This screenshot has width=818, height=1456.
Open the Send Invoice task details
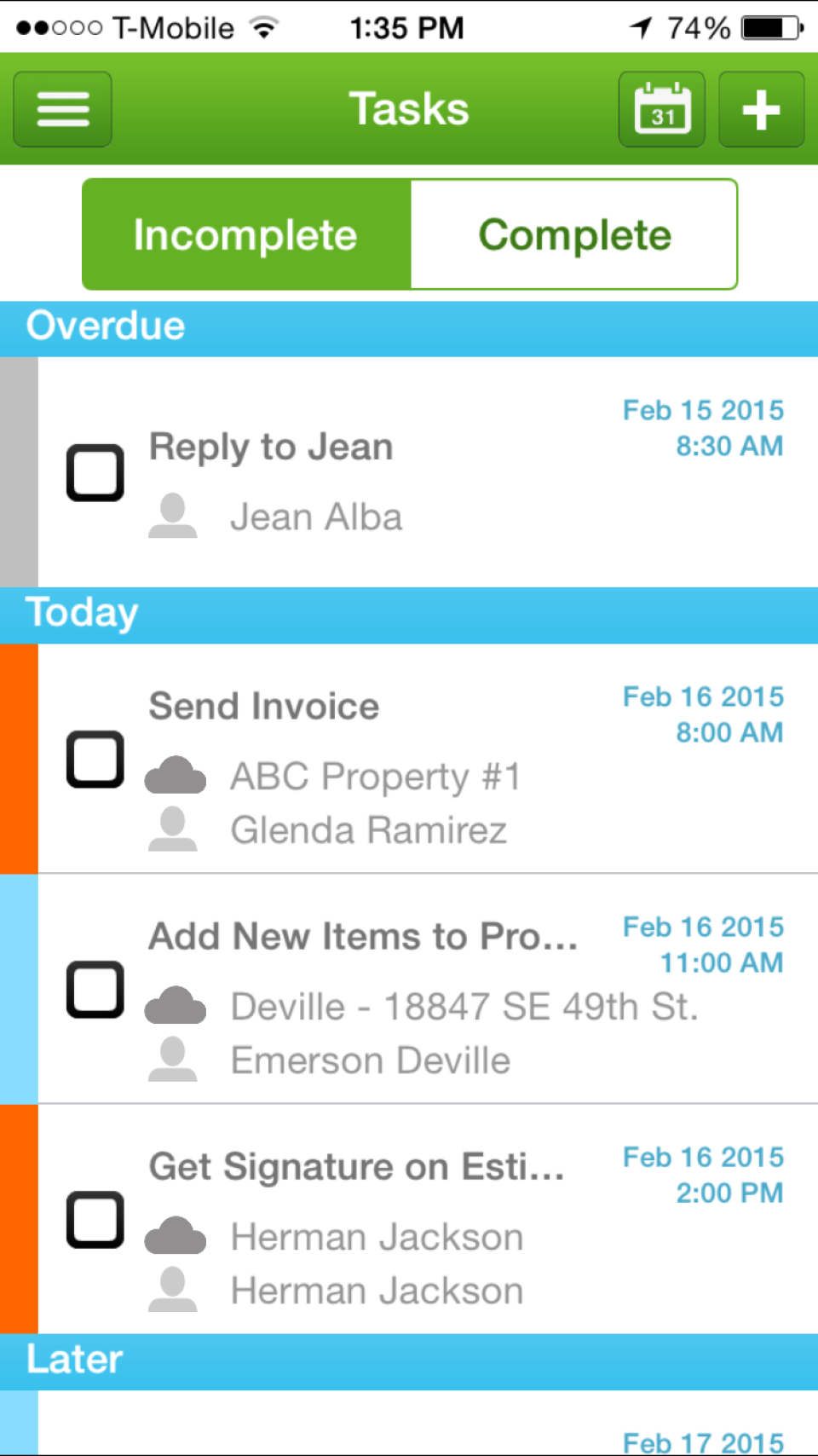tap(383, 759)
